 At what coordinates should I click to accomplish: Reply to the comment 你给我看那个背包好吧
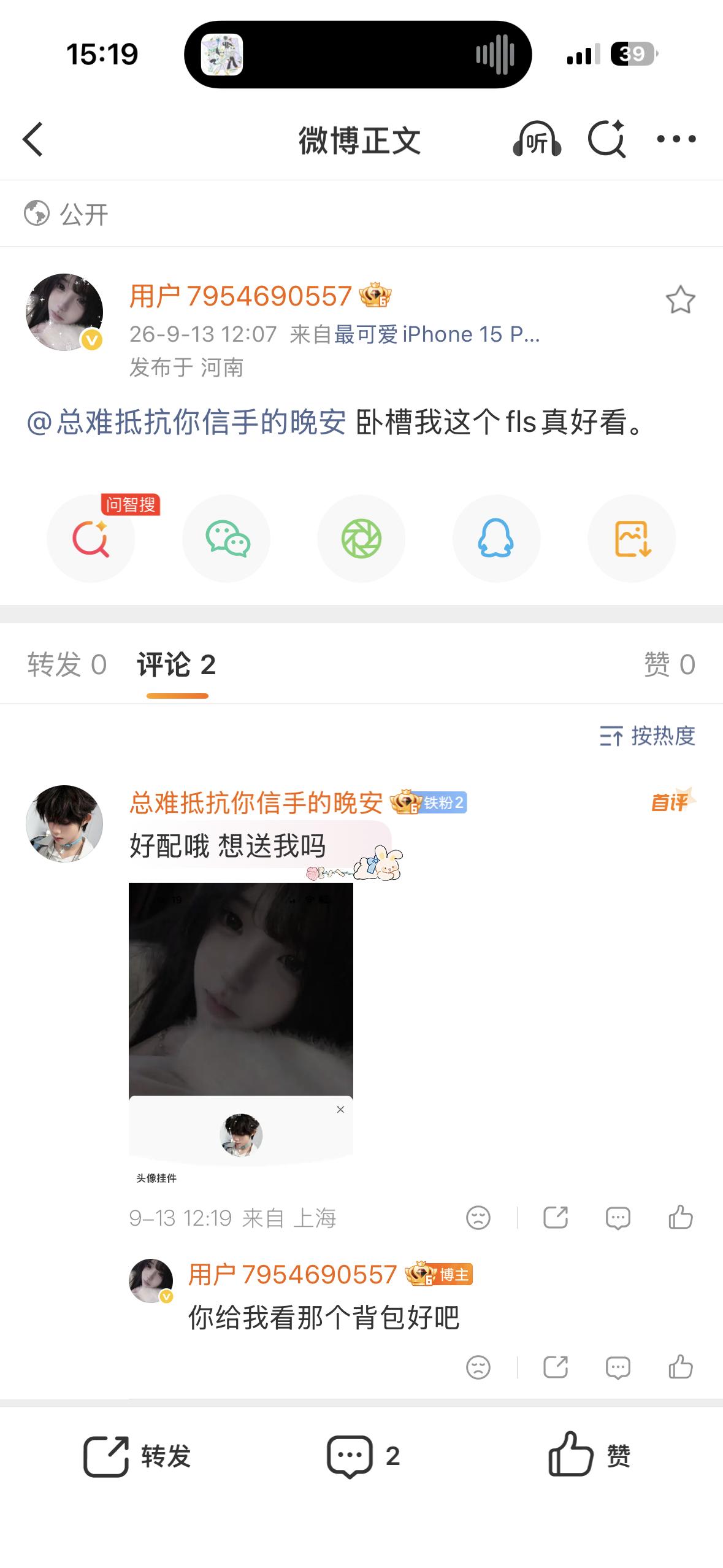pos(618,1367)
